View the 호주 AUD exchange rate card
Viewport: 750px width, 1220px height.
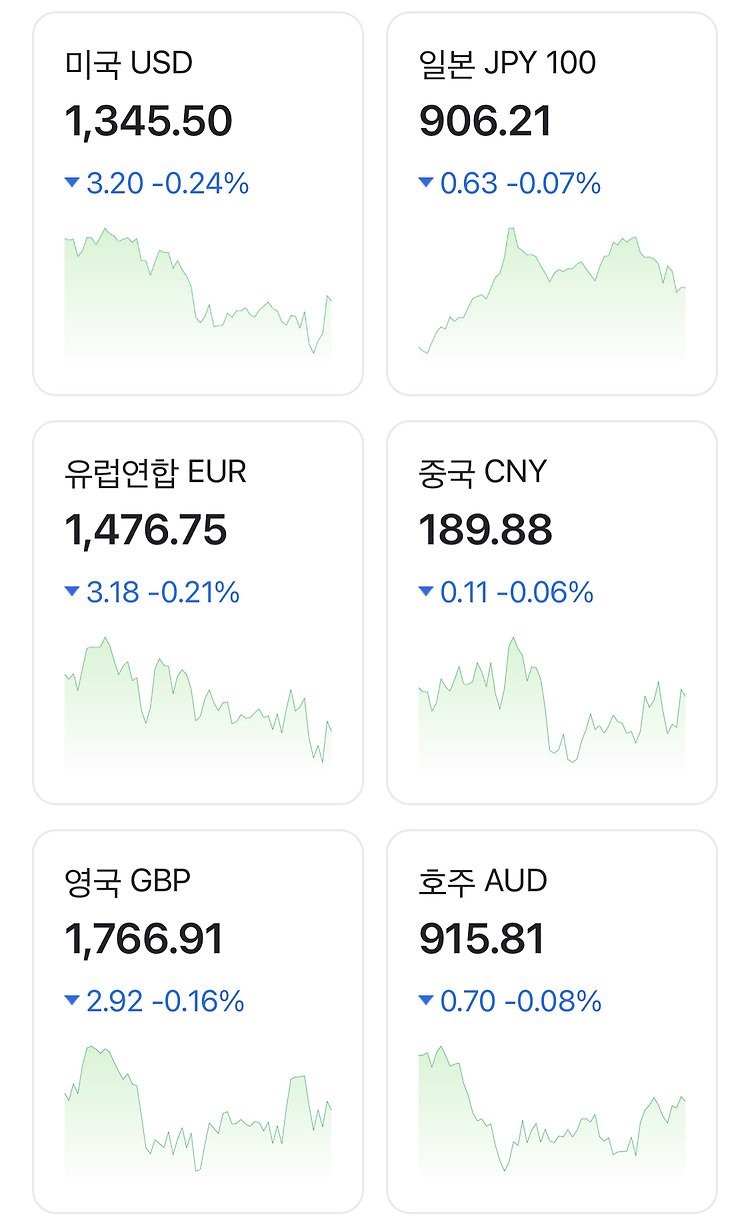point(552,1022)
